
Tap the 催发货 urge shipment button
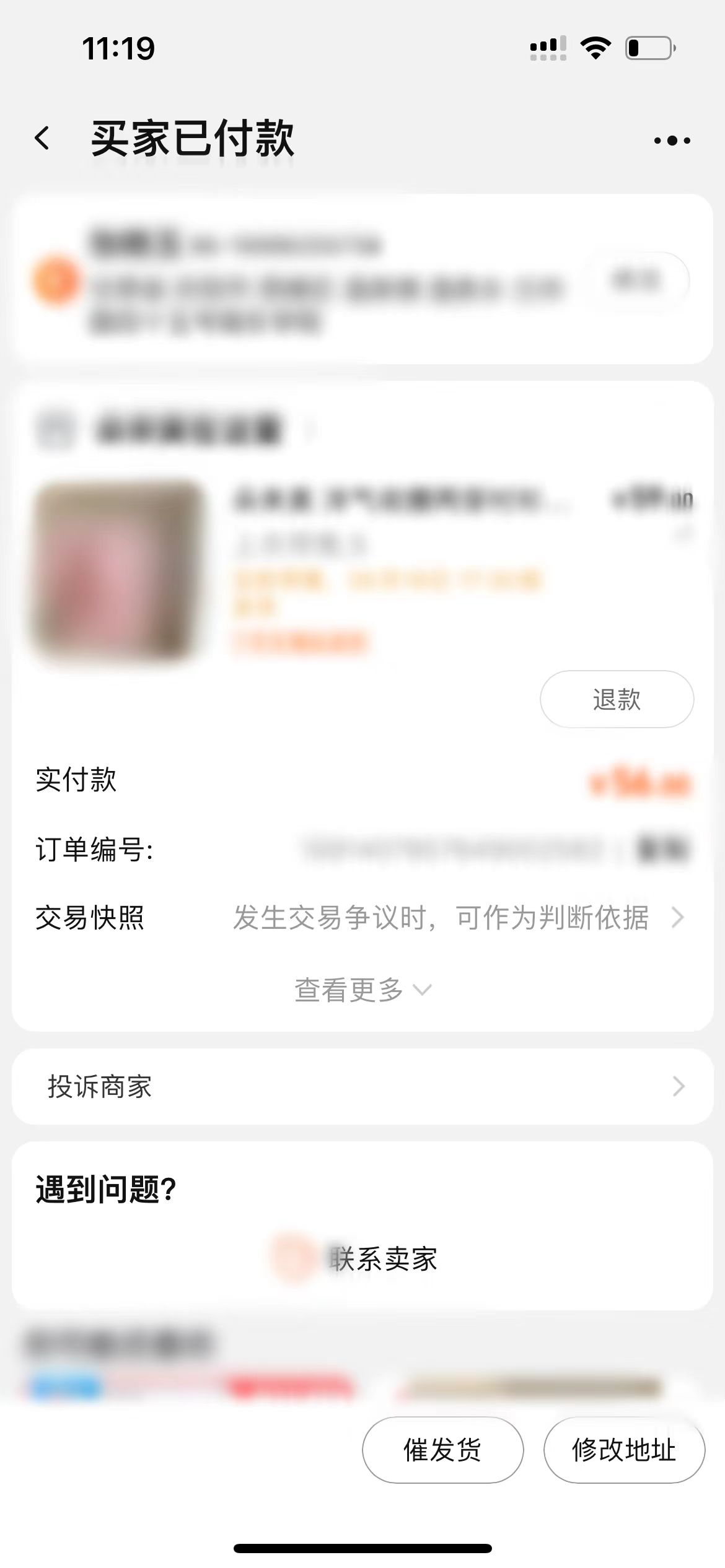pyautogui.click(x=442, y=1448)
